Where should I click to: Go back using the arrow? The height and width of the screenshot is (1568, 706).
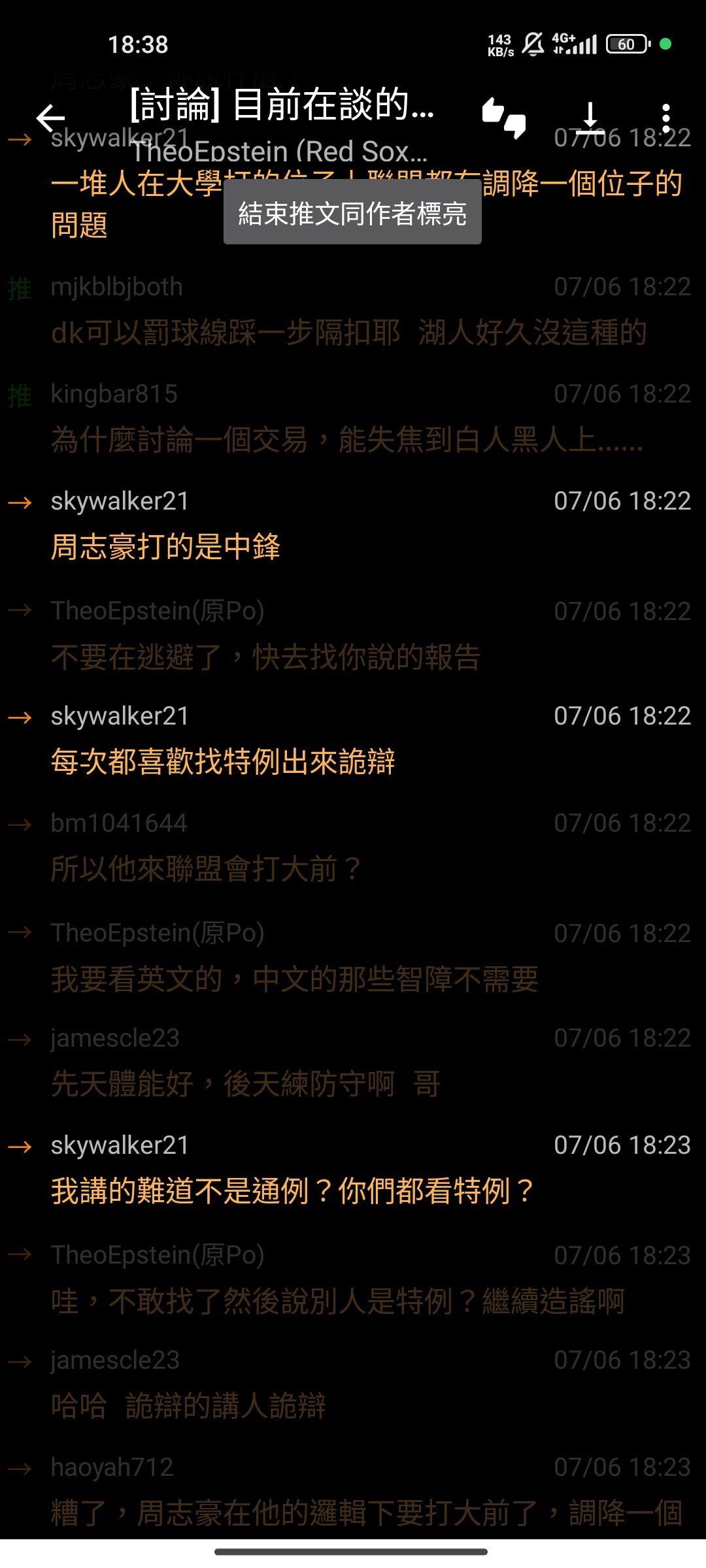tap(50, 118)
